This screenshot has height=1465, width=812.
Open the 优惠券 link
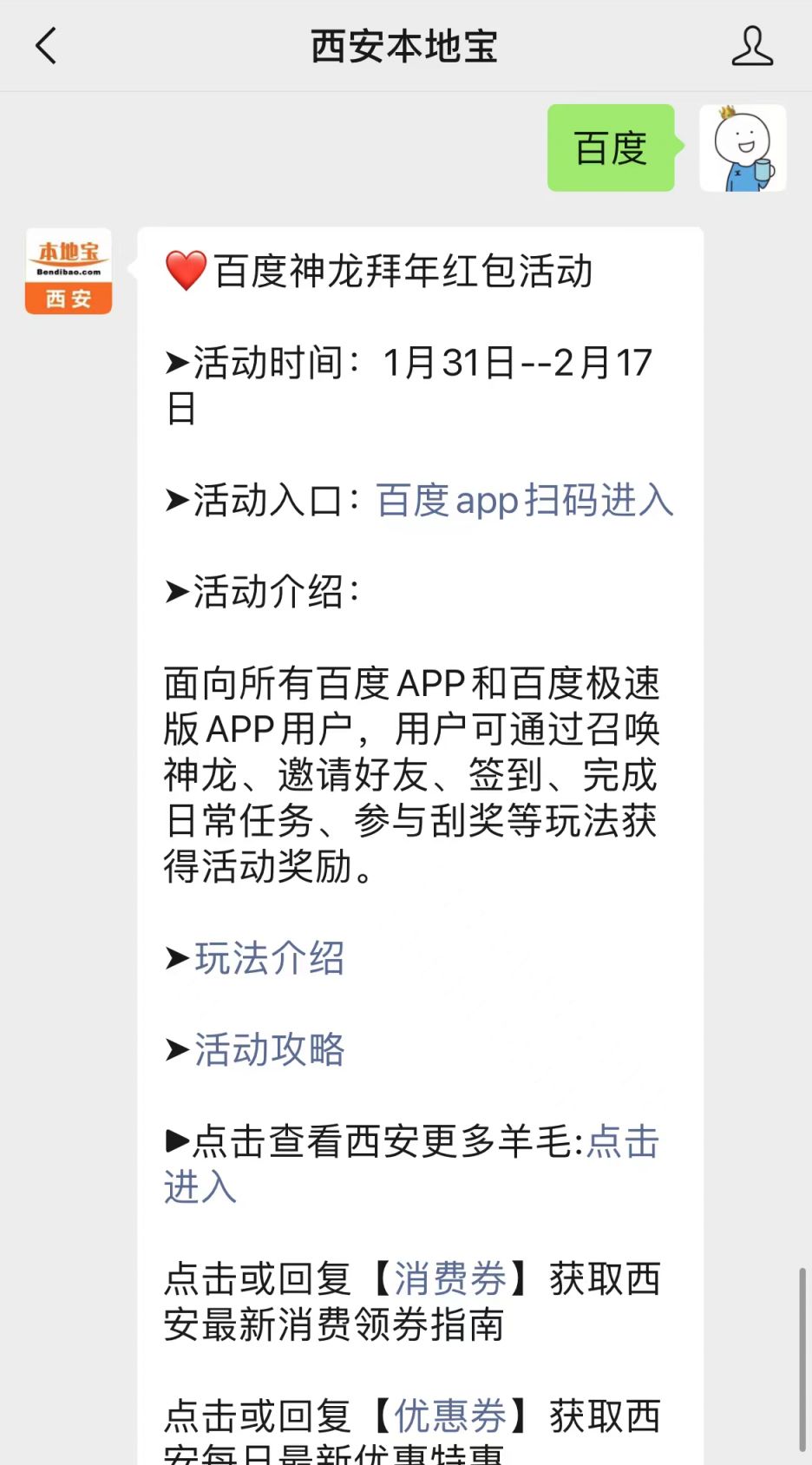click(449, 1415)
